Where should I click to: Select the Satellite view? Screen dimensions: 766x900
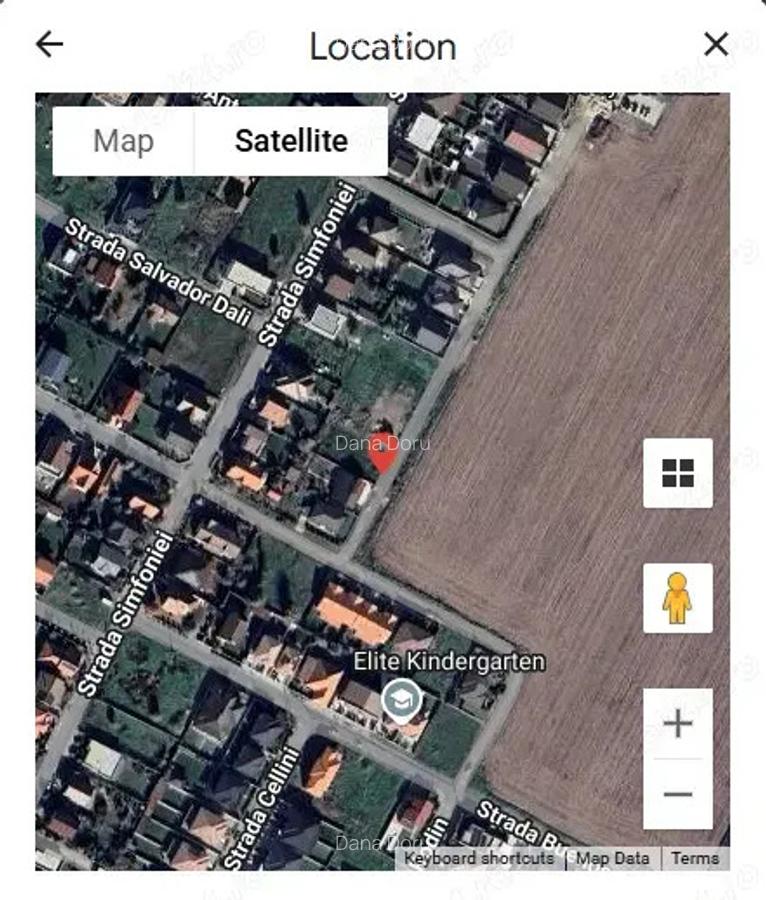tap(291, 141)
